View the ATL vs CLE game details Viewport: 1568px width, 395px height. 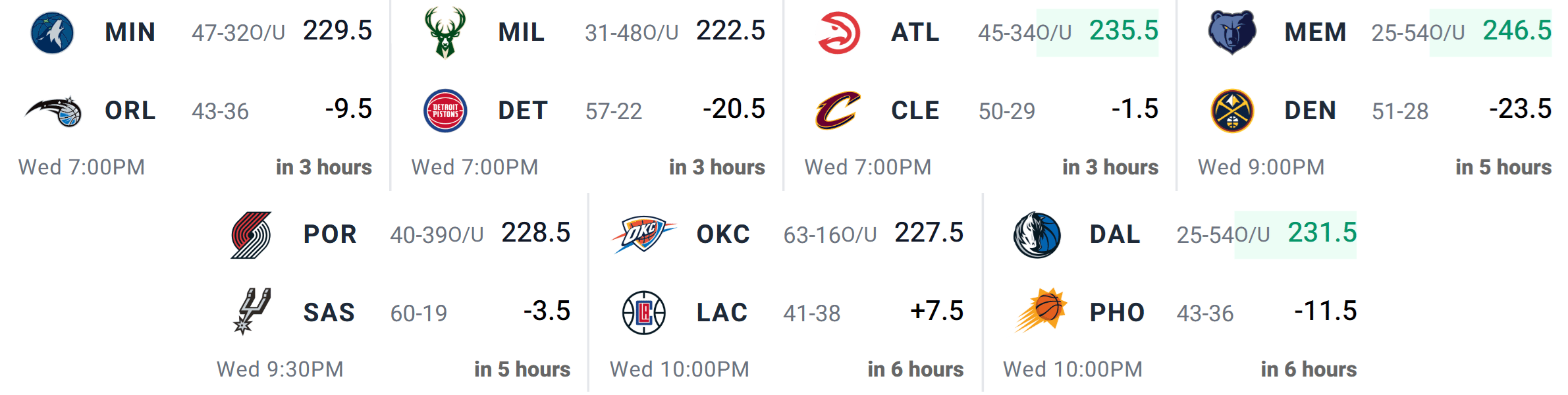pyautogui.click(x=981, y=95)
